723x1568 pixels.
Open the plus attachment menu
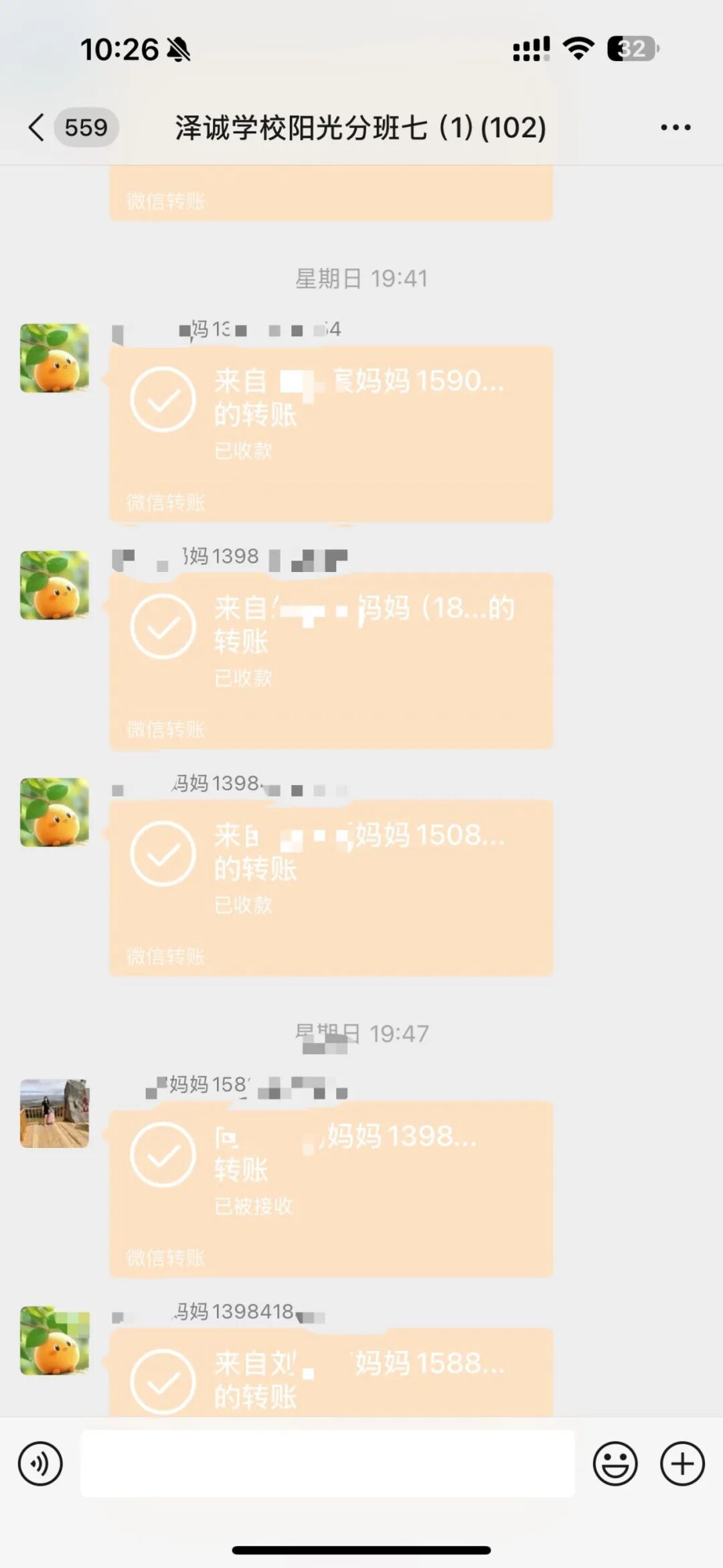[x=682, y=1464]
